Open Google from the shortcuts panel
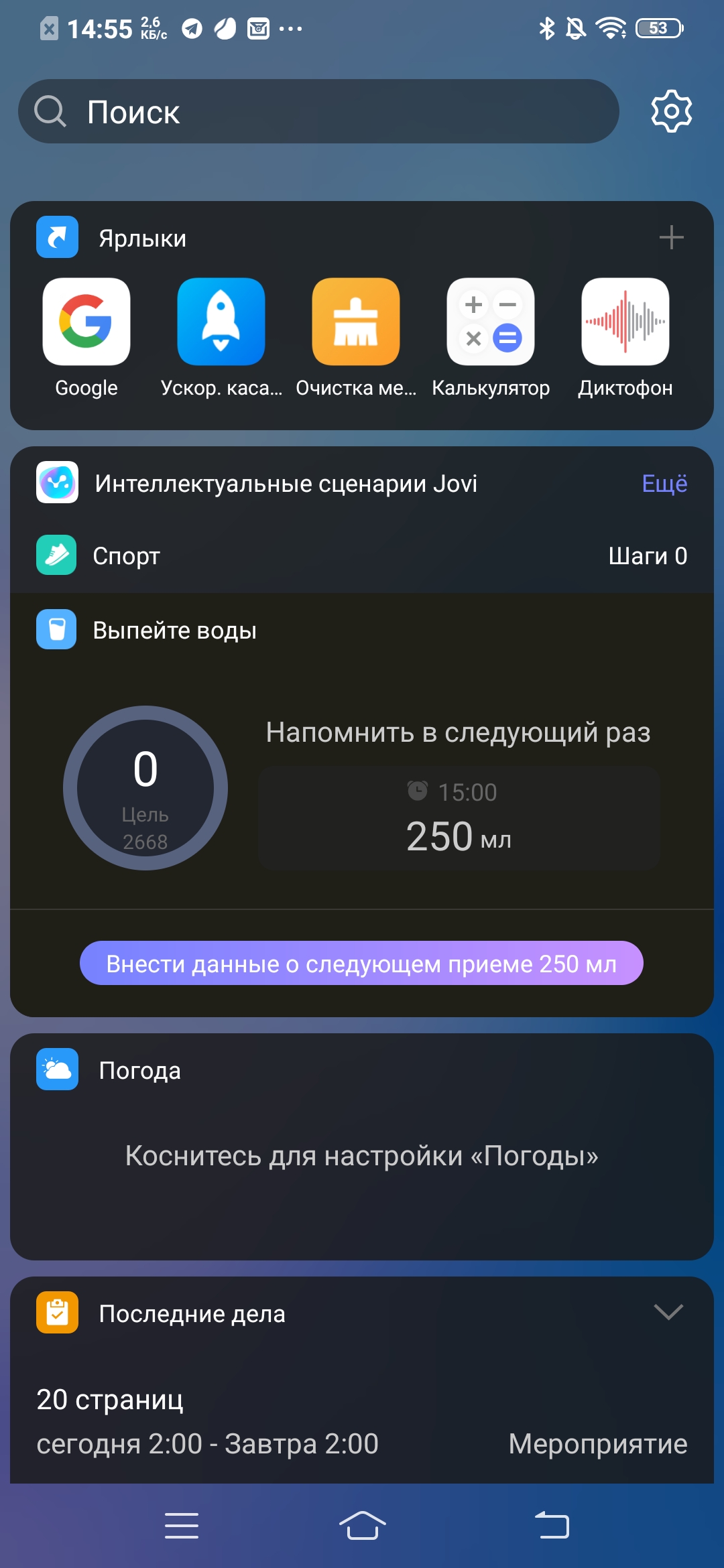 pos(86,322)
